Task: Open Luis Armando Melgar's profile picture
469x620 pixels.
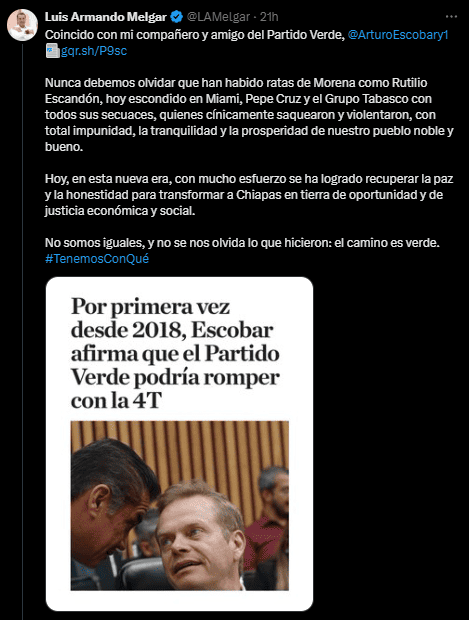Action: point(22,25)
